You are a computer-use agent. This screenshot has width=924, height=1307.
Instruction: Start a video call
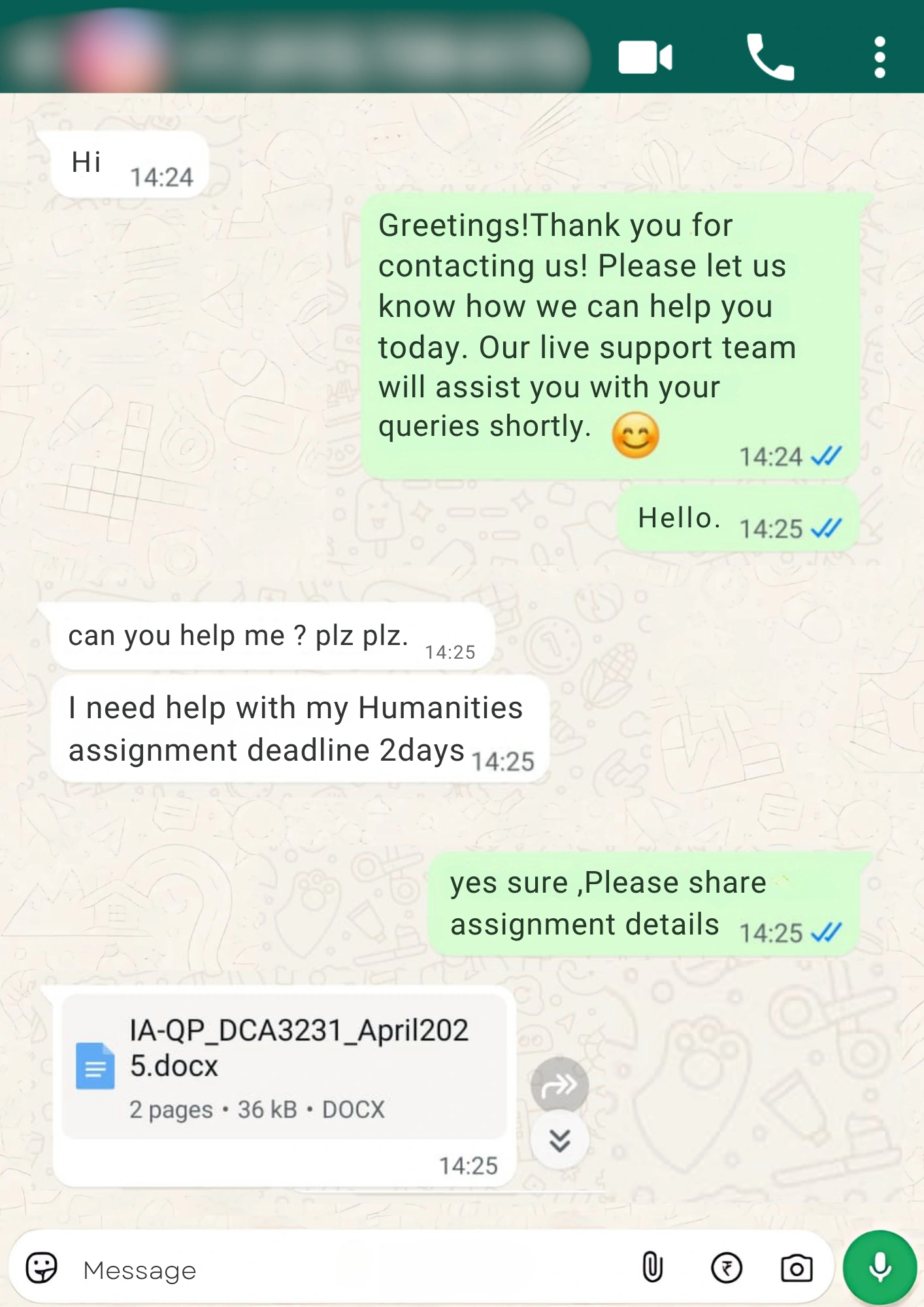coord(644,58)
